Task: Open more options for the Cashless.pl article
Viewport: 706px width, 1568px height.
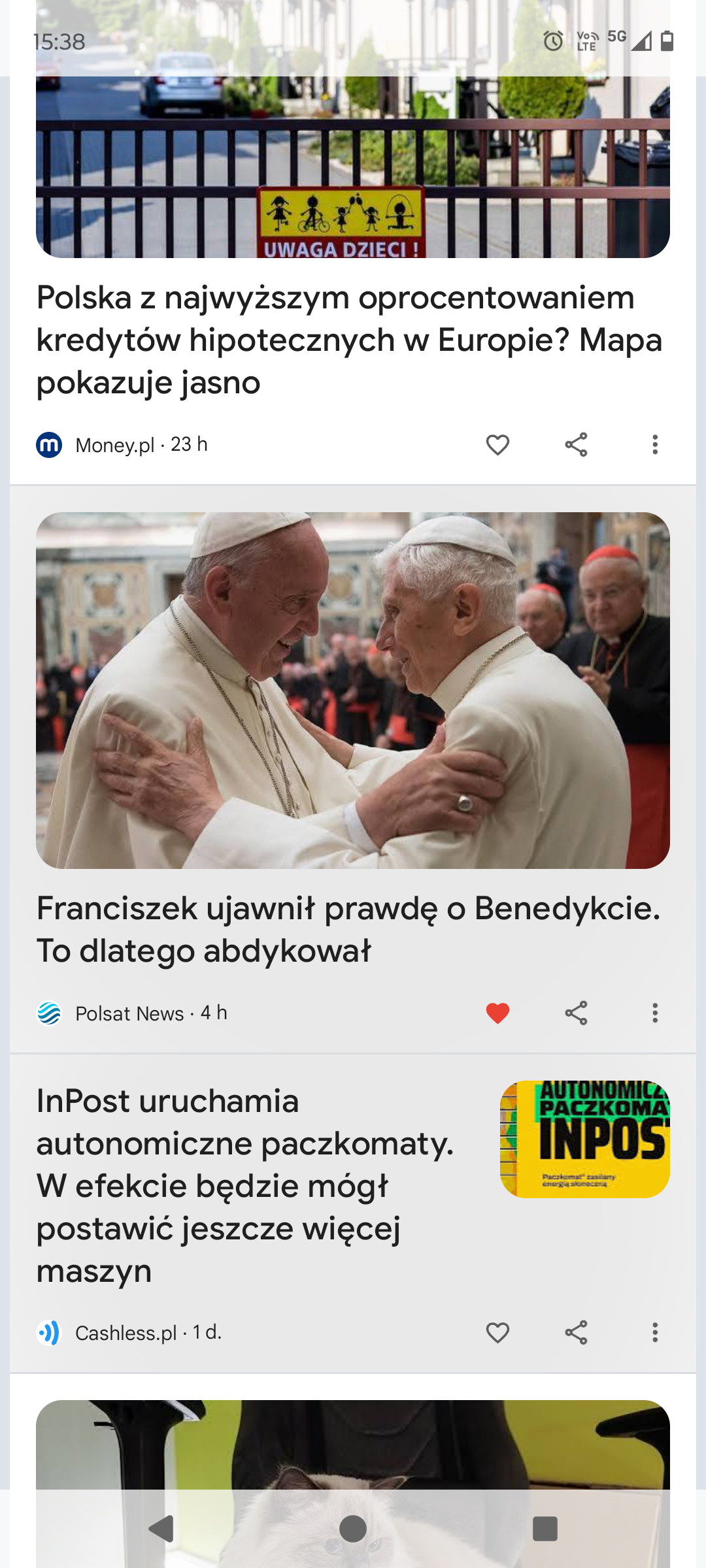Action: [654, 1333]
